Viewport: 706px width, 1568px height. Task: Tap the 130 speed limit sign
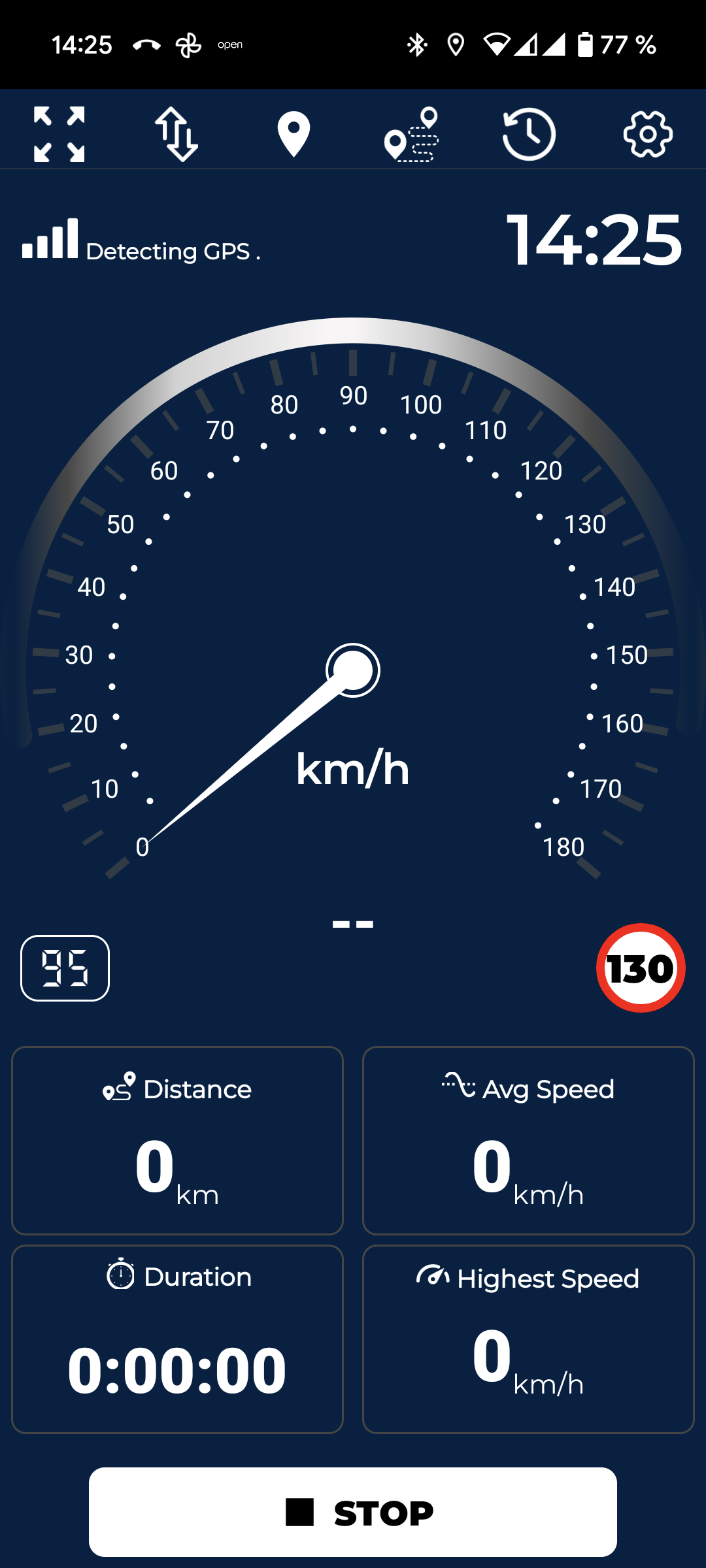[x=640, y=968]
